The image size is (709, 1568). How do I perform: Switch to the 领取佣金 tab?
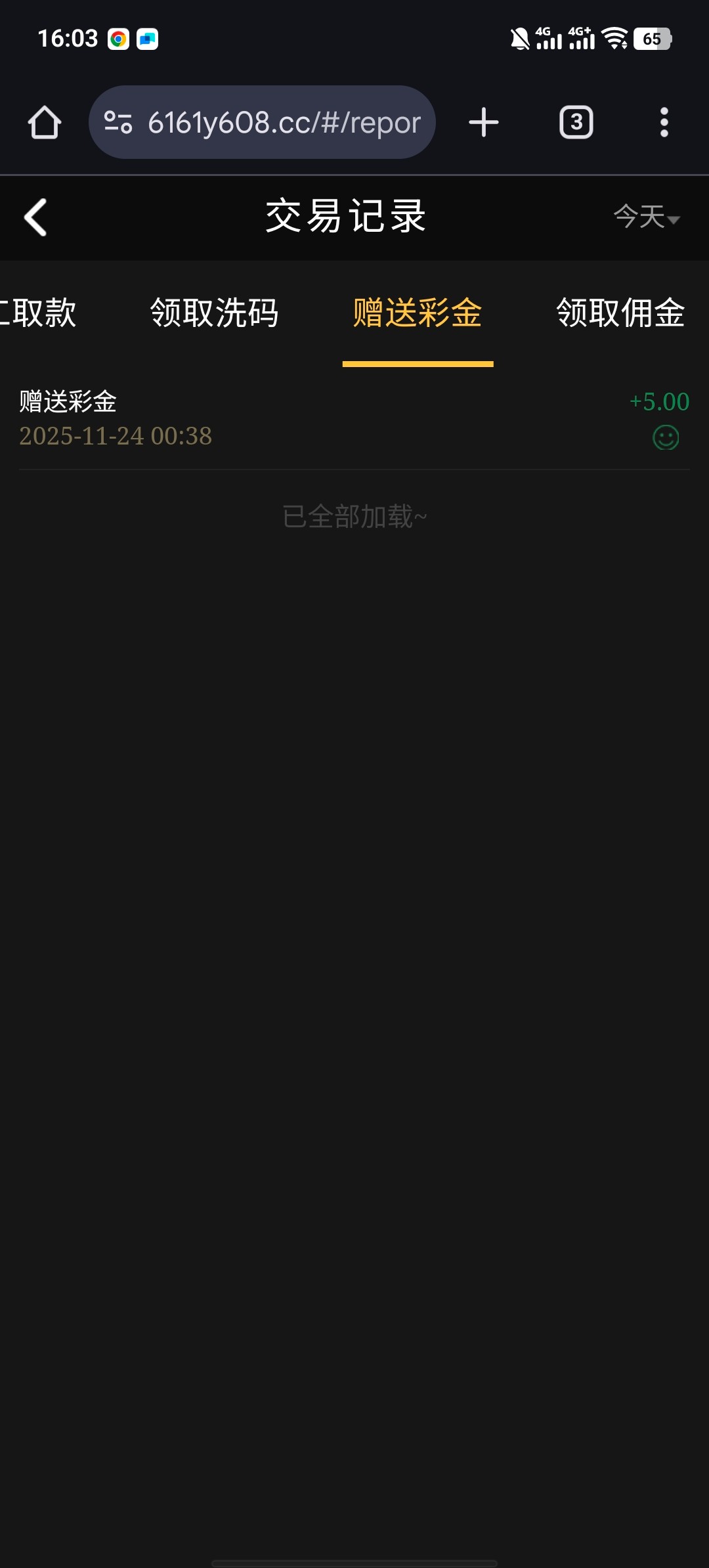click(x=620, y=313)
